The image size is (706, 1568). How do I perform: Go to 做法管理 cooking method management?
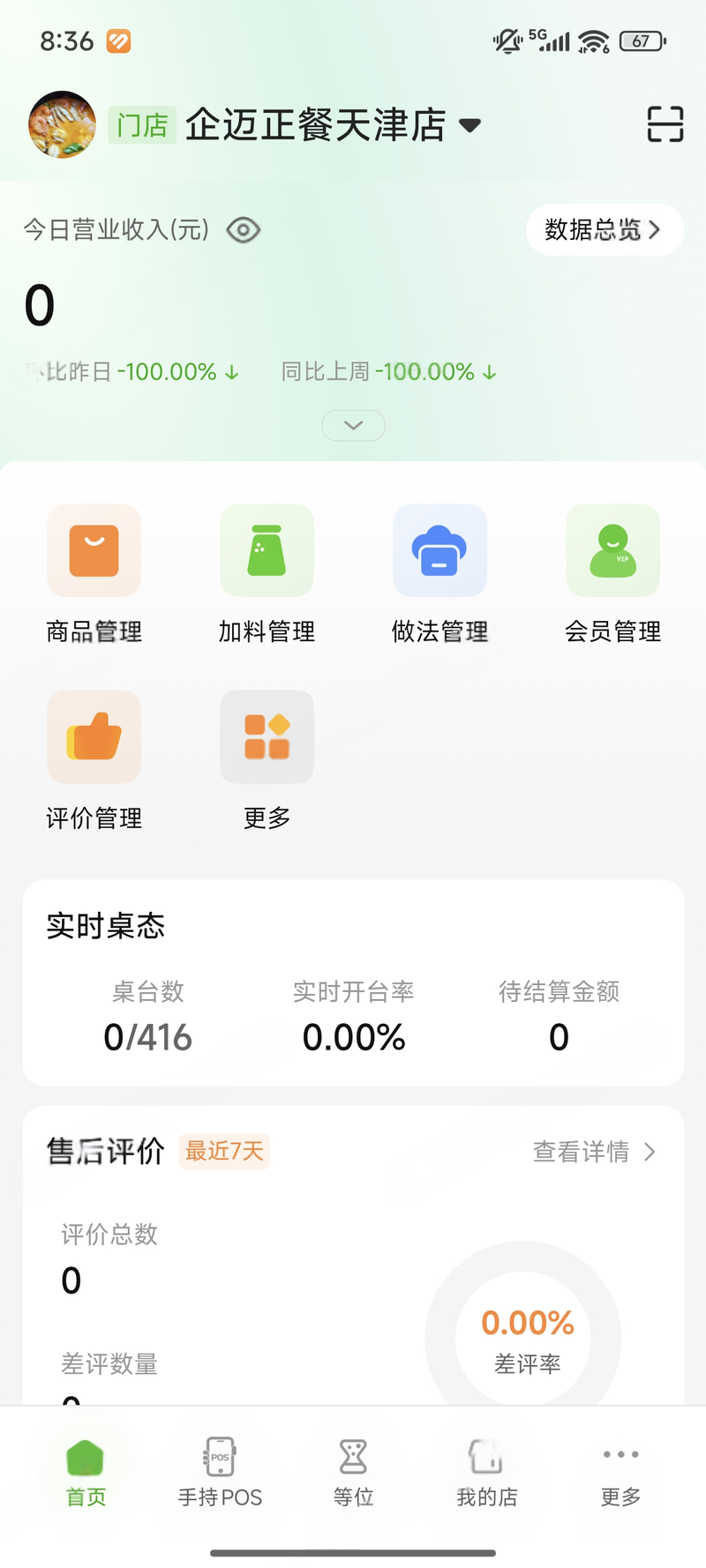(x=439, y=551)
